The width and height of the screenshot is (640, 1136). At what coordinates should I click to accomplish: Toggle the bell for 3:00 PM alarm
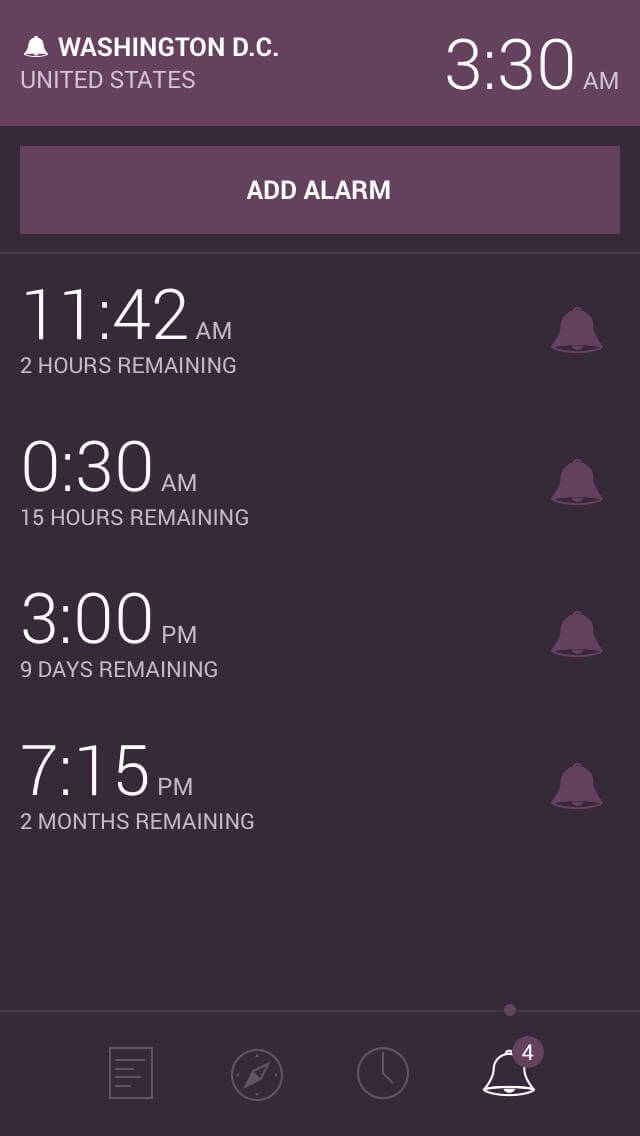[x=576, y=634]
